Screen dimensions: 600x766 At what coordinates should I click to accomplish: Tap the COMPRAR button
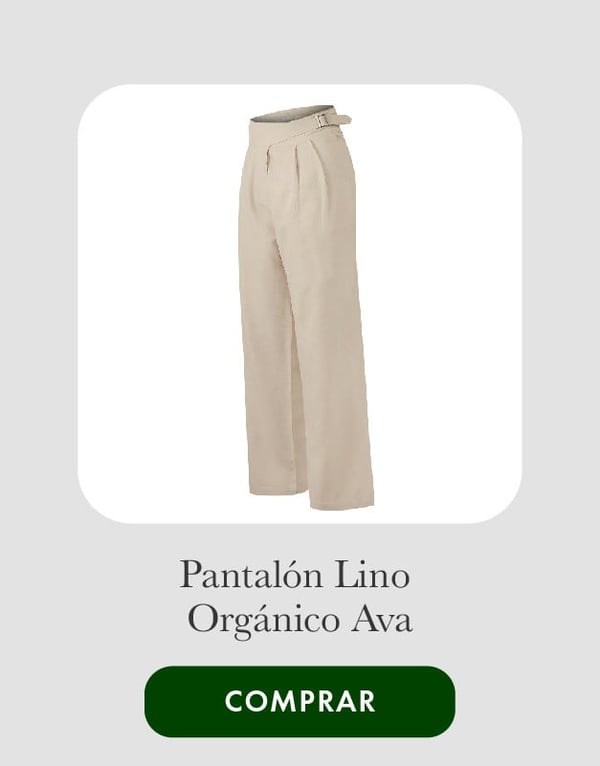click(300, 701)
